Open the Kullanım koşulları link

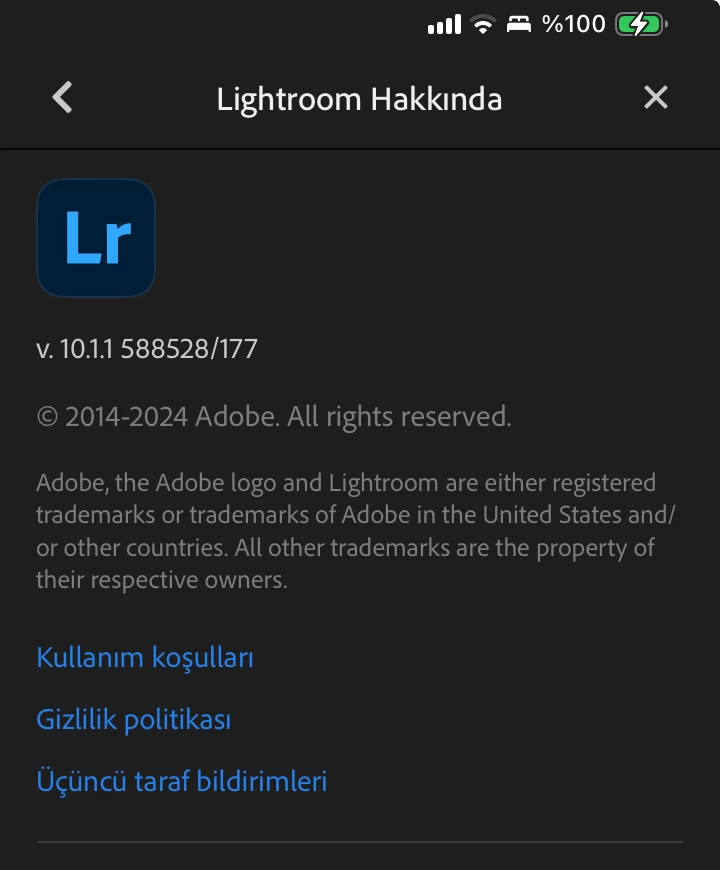(145, 658)
